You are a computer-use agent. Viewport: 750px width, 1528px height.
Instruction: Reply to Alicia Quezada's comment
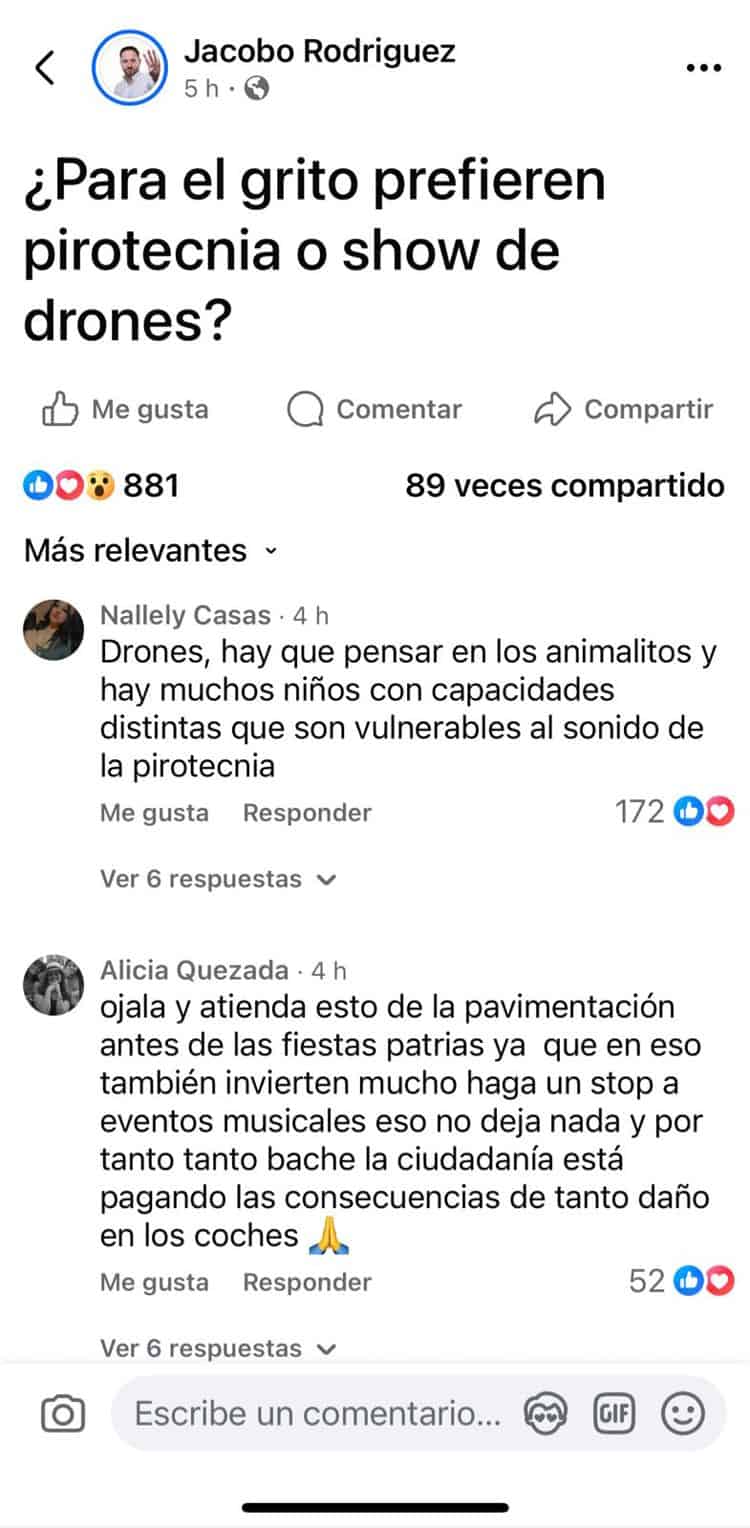point(307,1282)
